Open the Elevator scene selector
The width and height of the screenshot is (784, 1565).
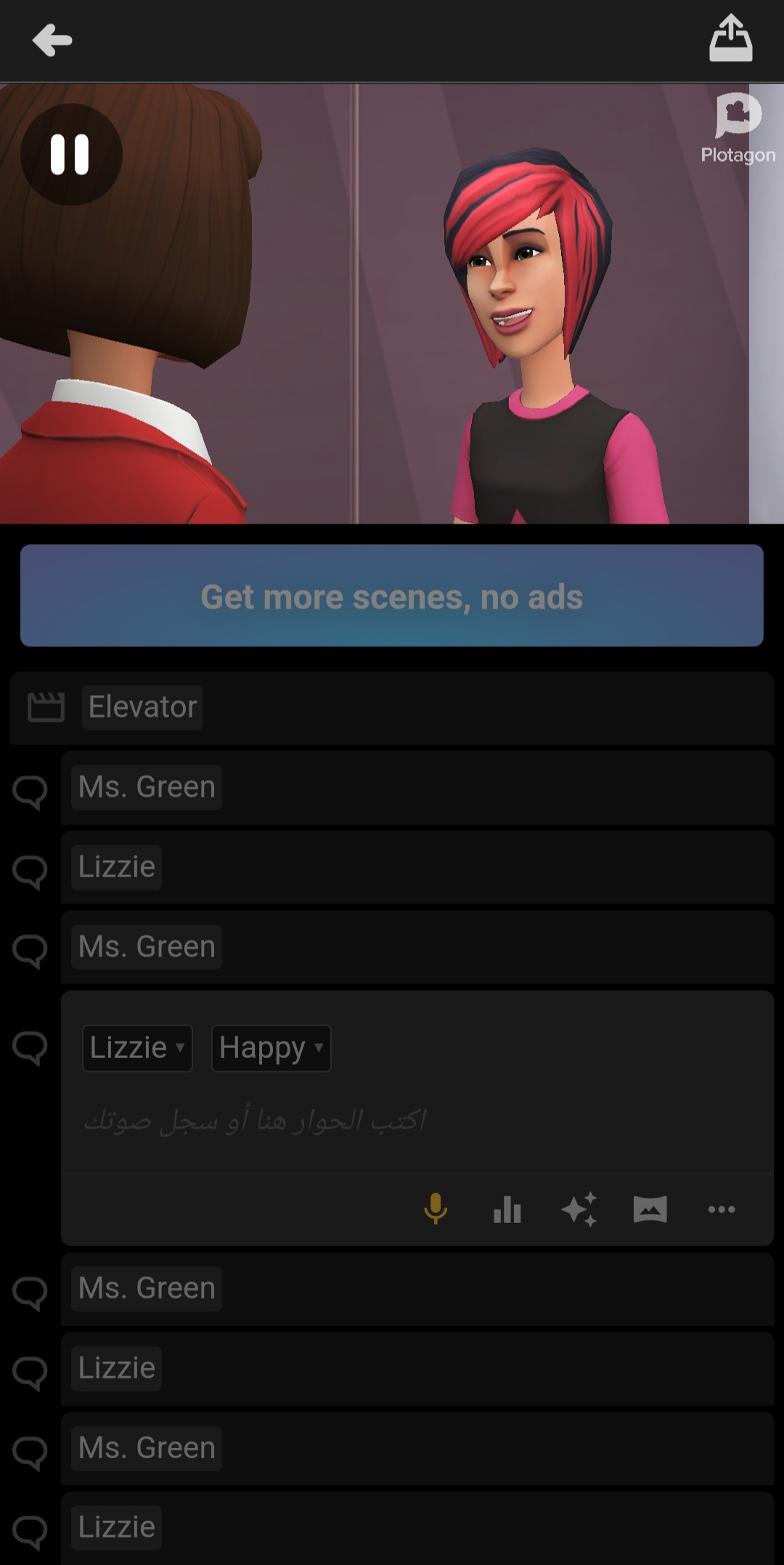click(142, 707)
